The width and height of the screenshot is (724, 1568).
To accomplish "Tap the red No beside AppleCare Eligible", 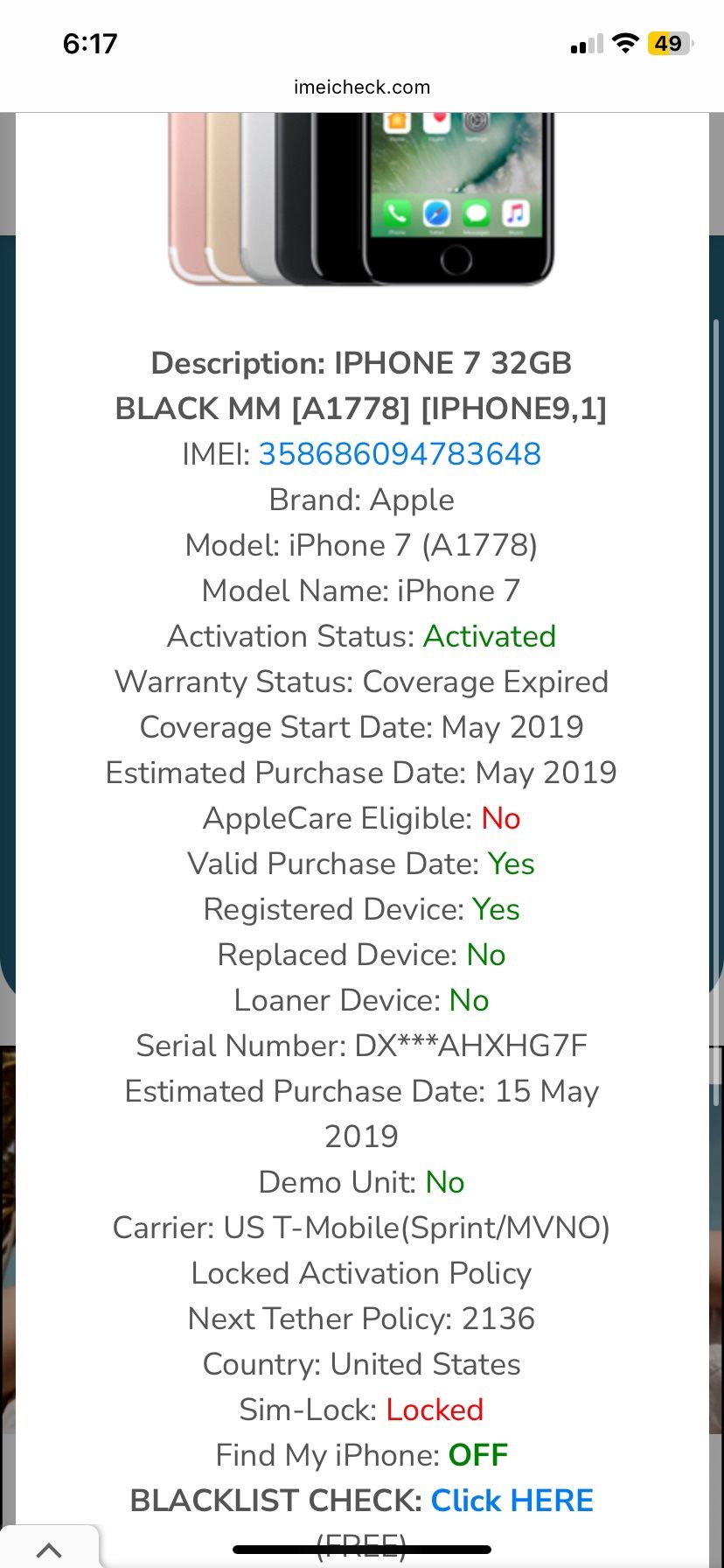I will [x=501, y=818].
